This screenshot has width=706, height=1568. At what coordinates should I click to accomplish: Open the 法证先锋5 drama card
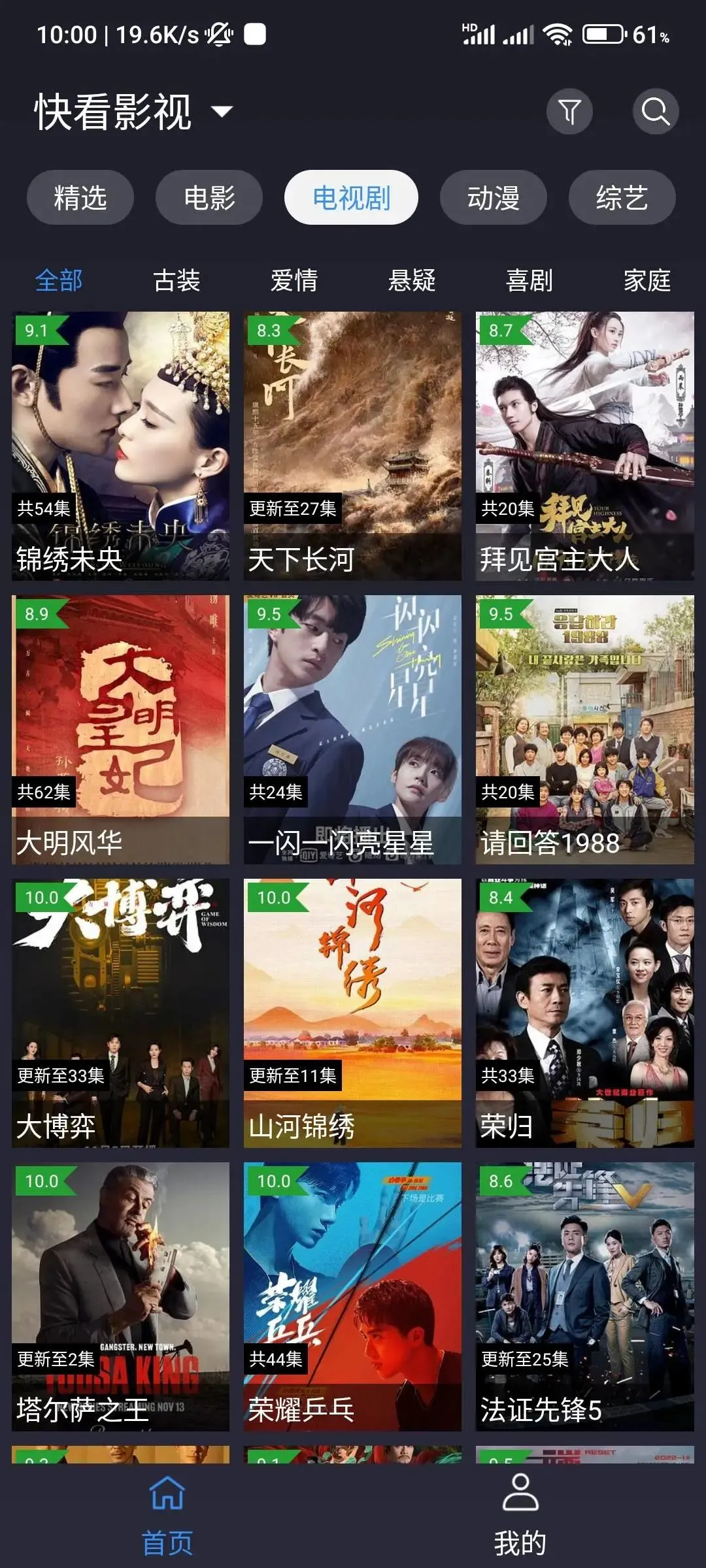[x=584, y=1296]
